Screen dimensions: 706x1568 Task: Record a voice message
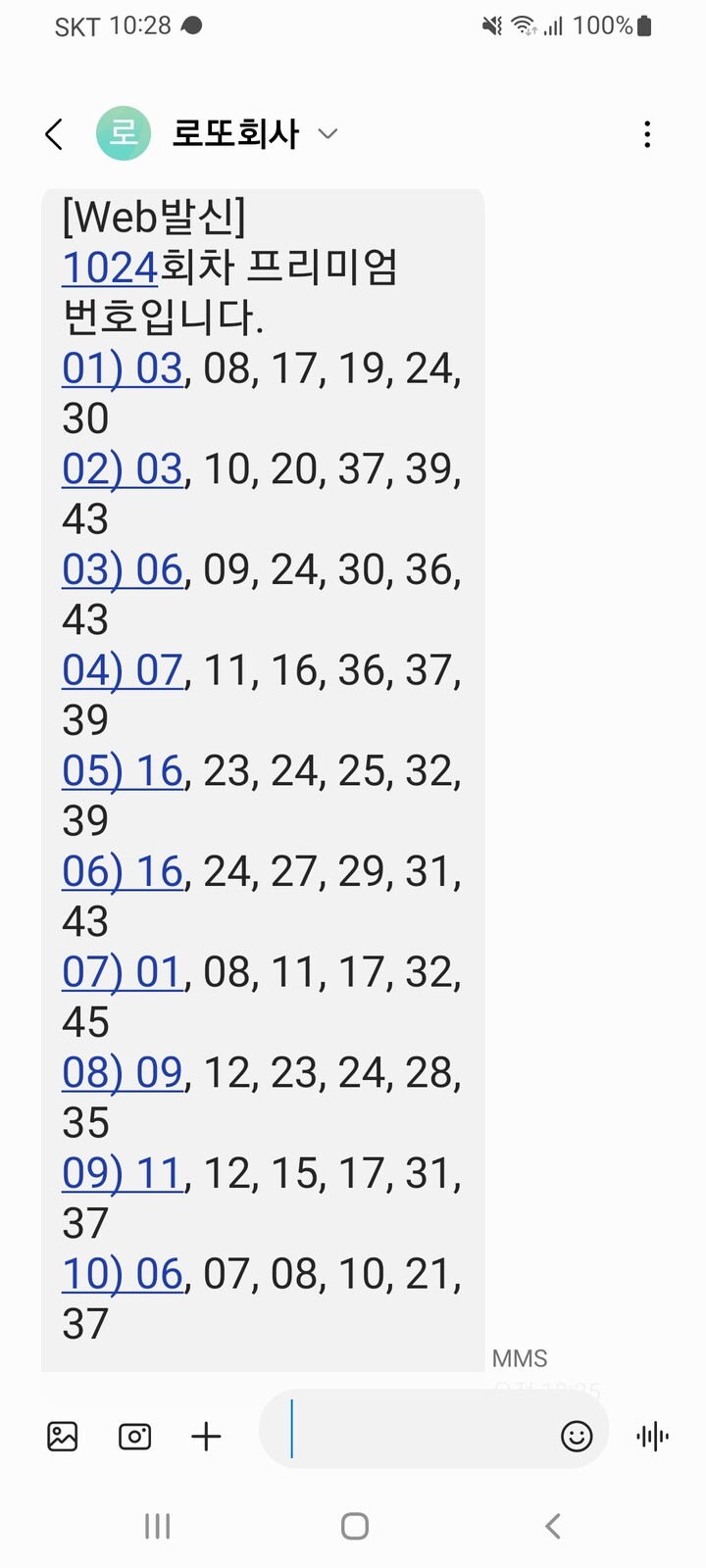pos(652,1437)
